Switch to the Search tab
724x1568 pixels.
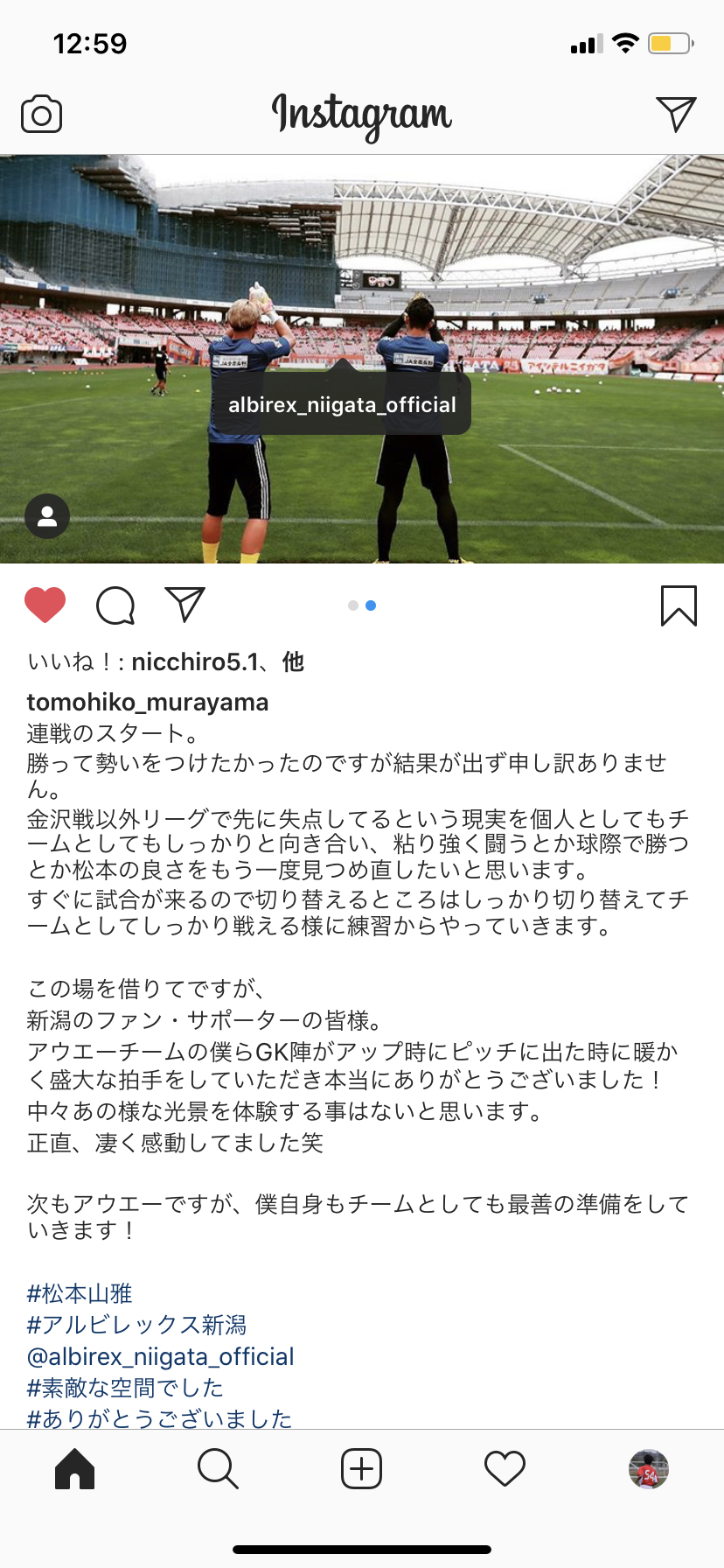point(218,1469)
